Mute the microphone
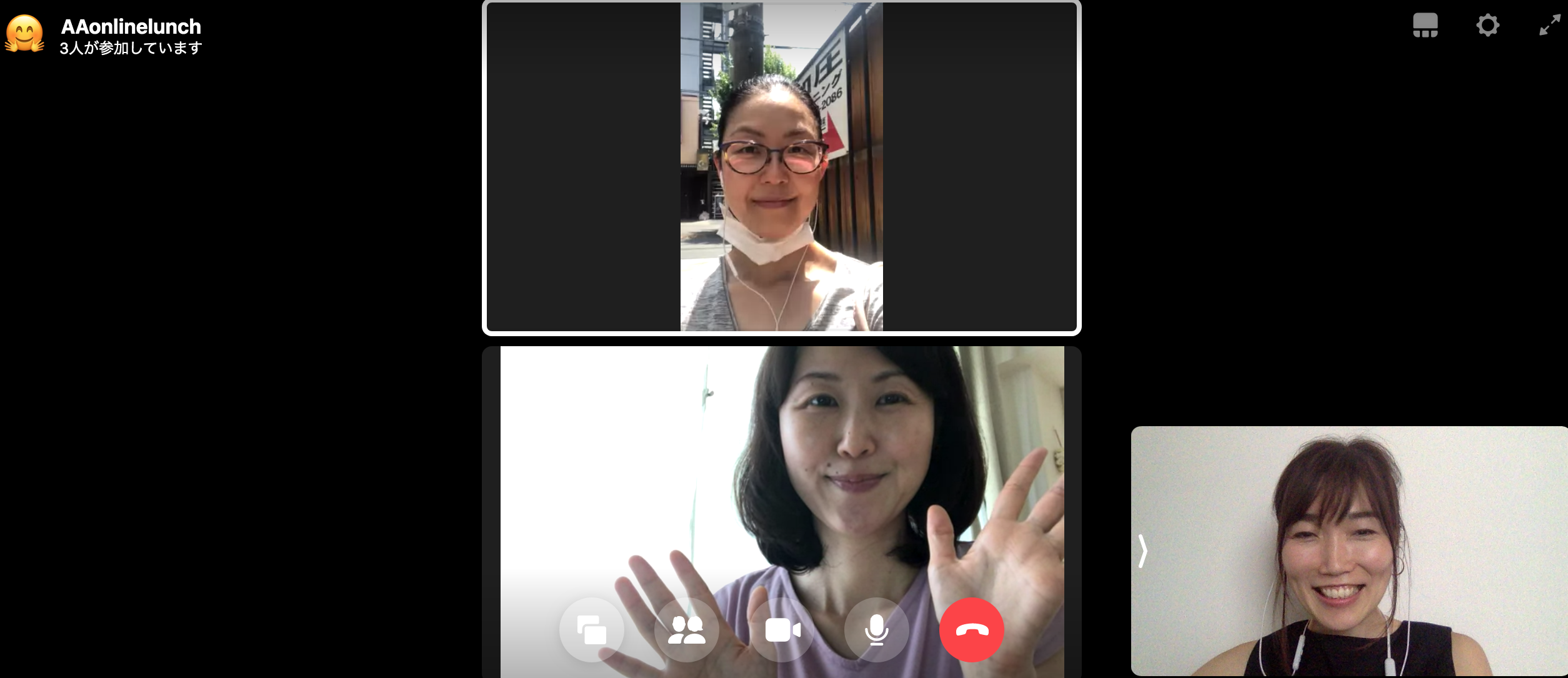This screenshot has height=678, width=1568. (x=876, y=630)
